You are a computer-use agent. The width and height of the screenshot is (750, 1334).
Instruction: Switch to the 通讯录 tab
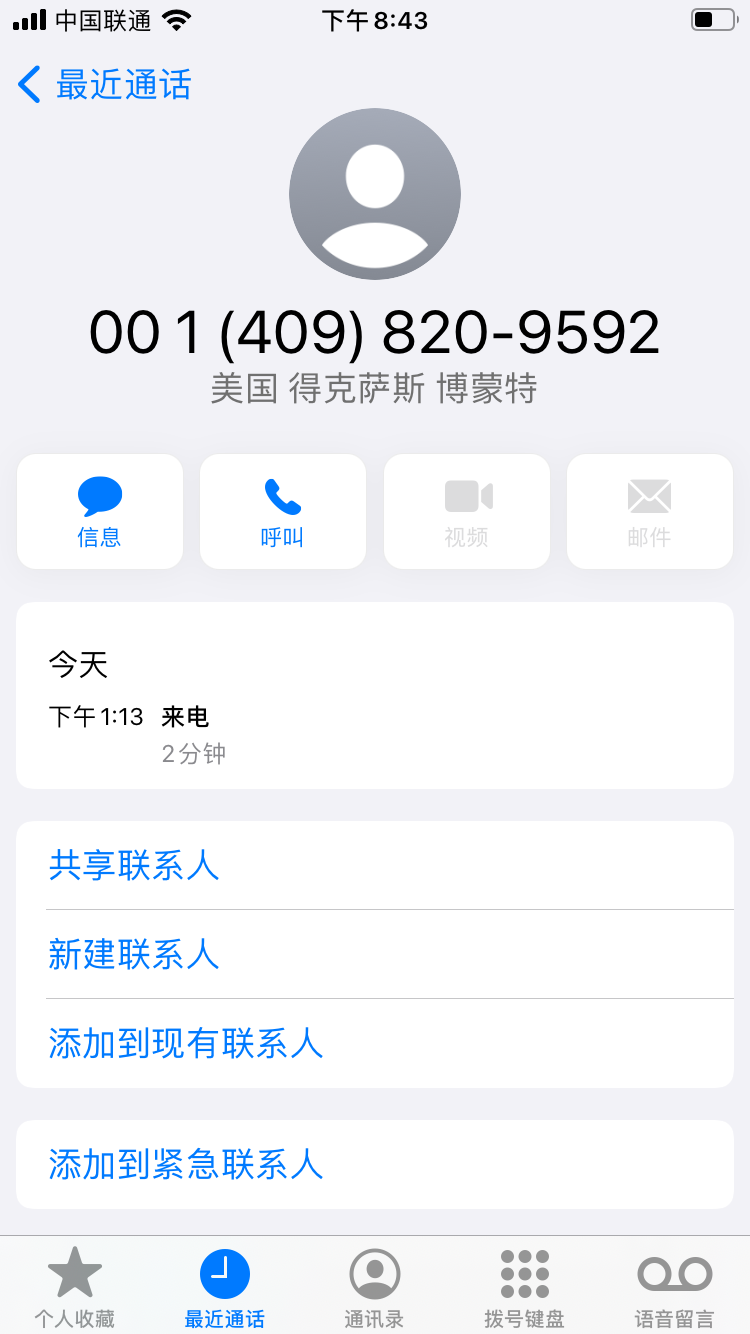point(375,1288)
